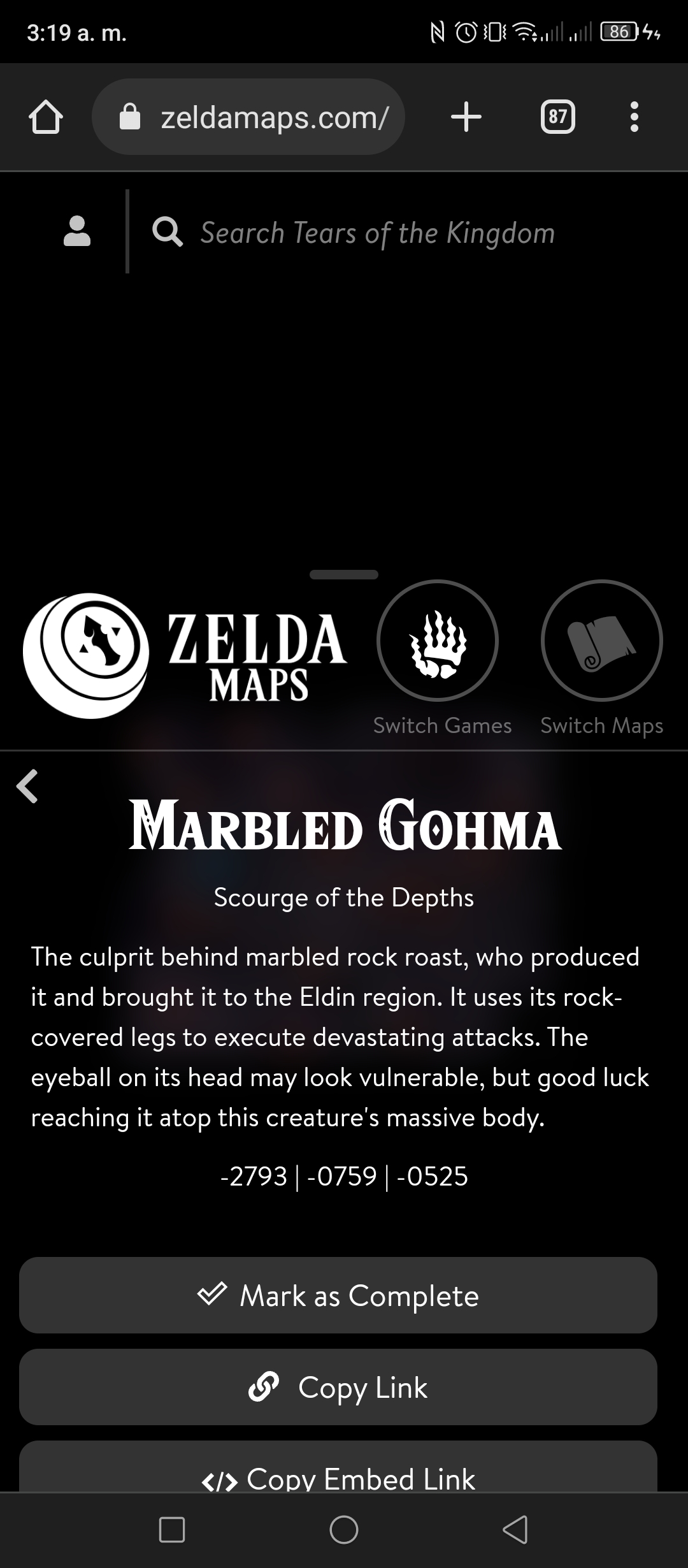Copy Embed Link for this marker

tap(338, 1467)
